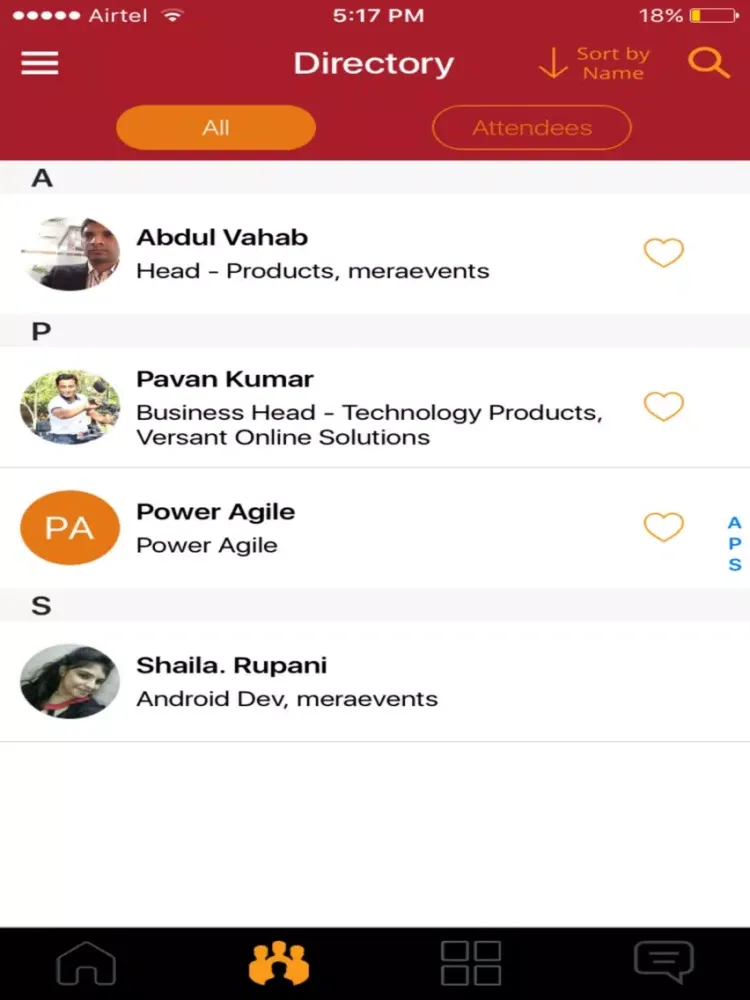This screenshot has height=1000, width=750.
Task: Tap Sort by Name
Action: pyautogui.click(x=595, y=63)
